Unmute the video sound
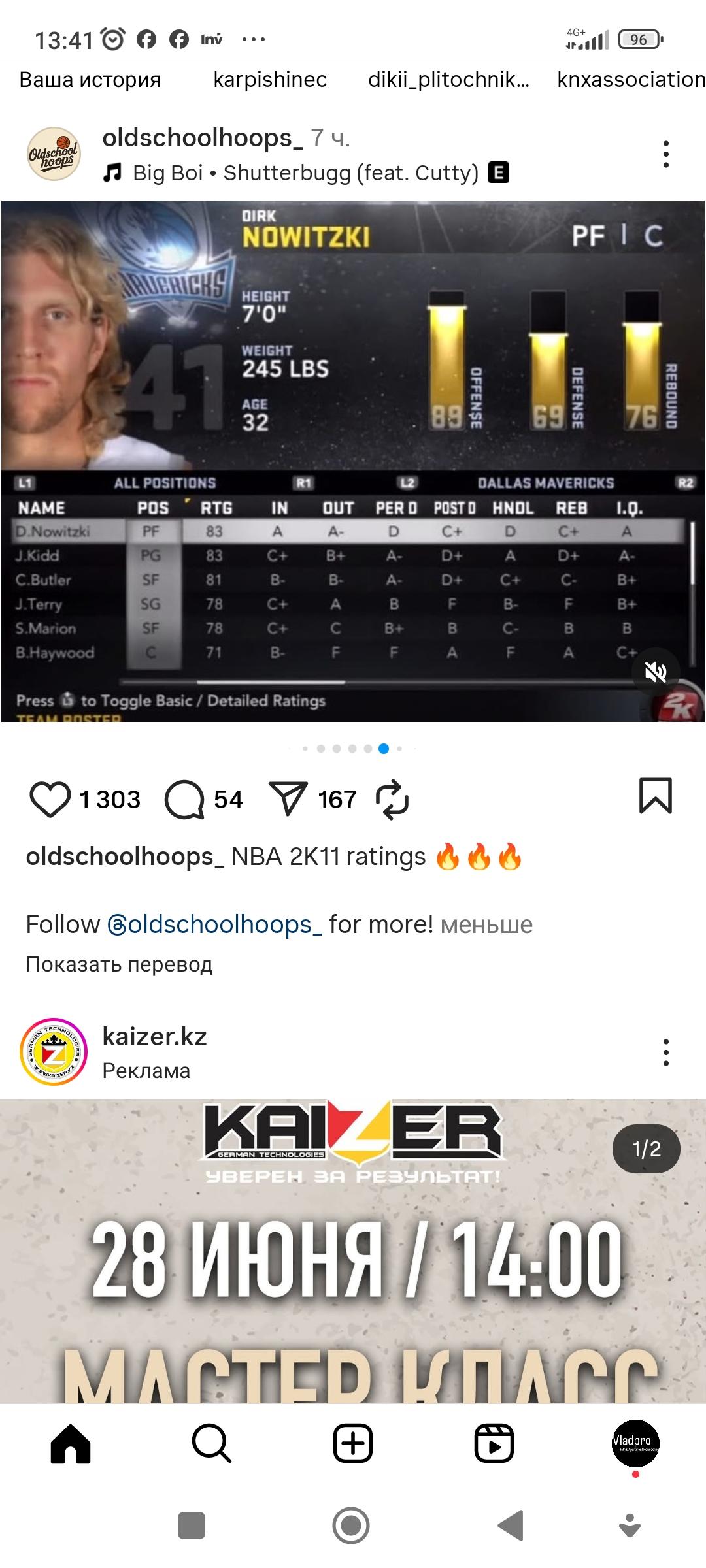This screenshot has height=1568, width=706. pyautogui.click(x=656, y=672)
